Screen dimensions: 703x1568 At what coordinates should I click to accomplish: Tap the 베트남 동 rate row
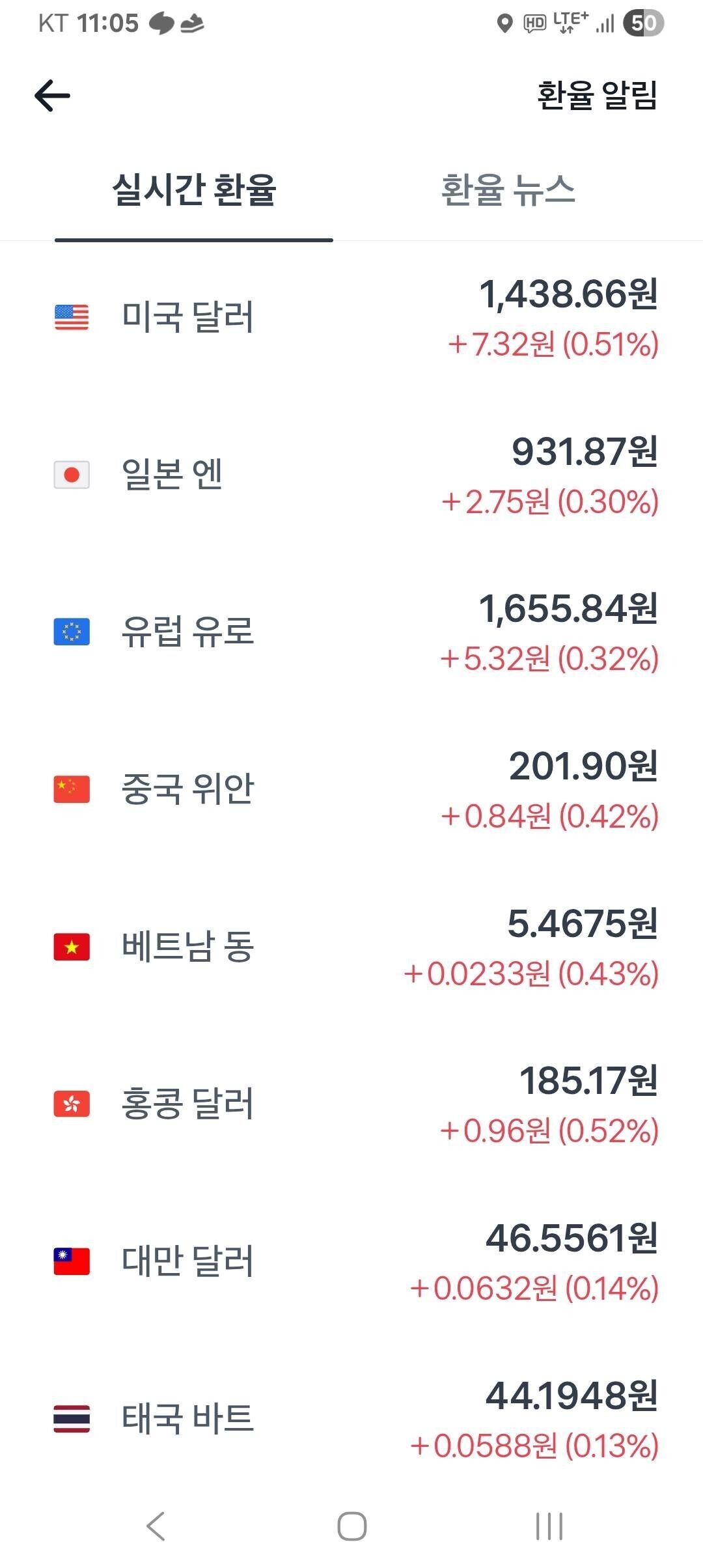pos(351,951)
